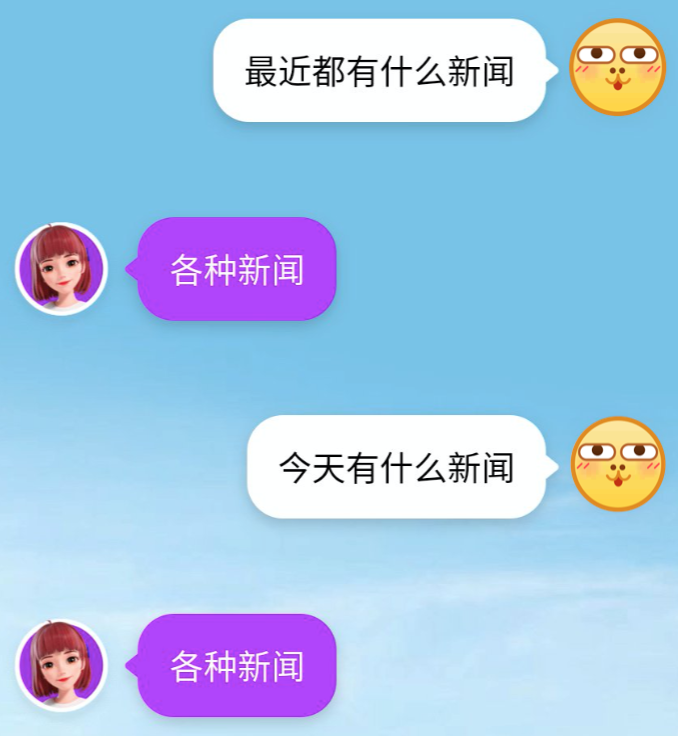Open girl avatar of reply after '最近都有什么新闻'
This screenshot has height=736, width=678.
click(61, 268)
